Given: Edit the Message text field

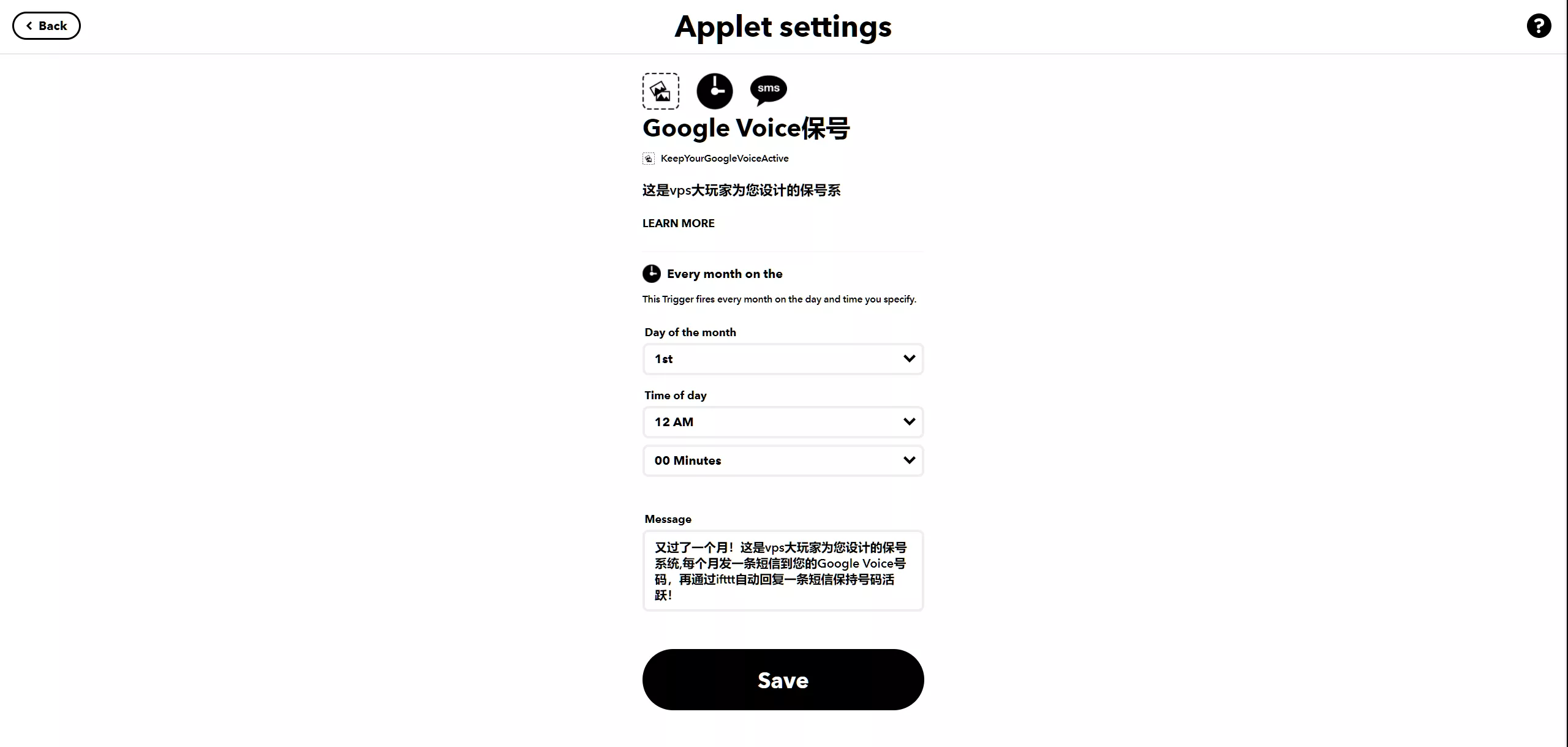Looking at the screenshot, I should pos(783,571).
